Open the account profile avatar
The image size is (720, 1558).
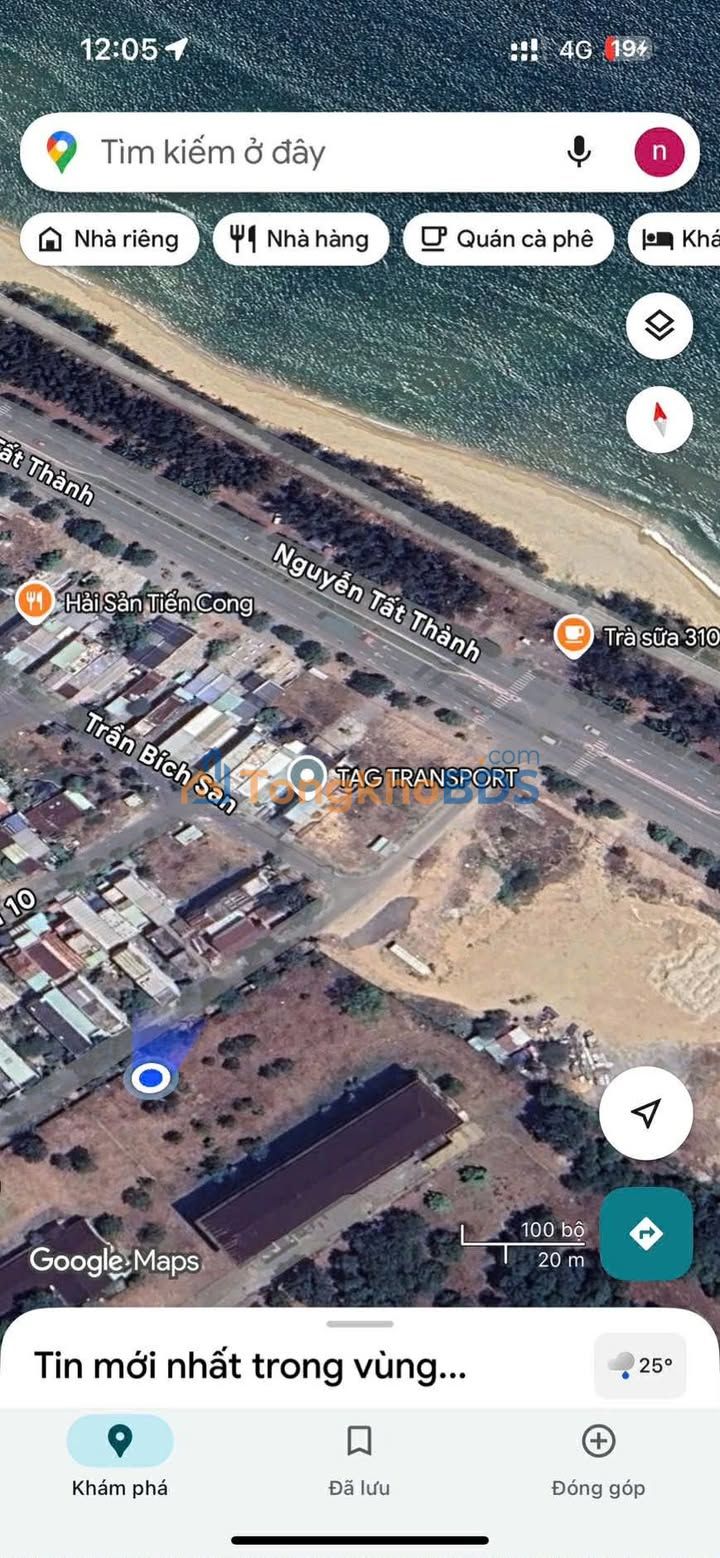659,152
